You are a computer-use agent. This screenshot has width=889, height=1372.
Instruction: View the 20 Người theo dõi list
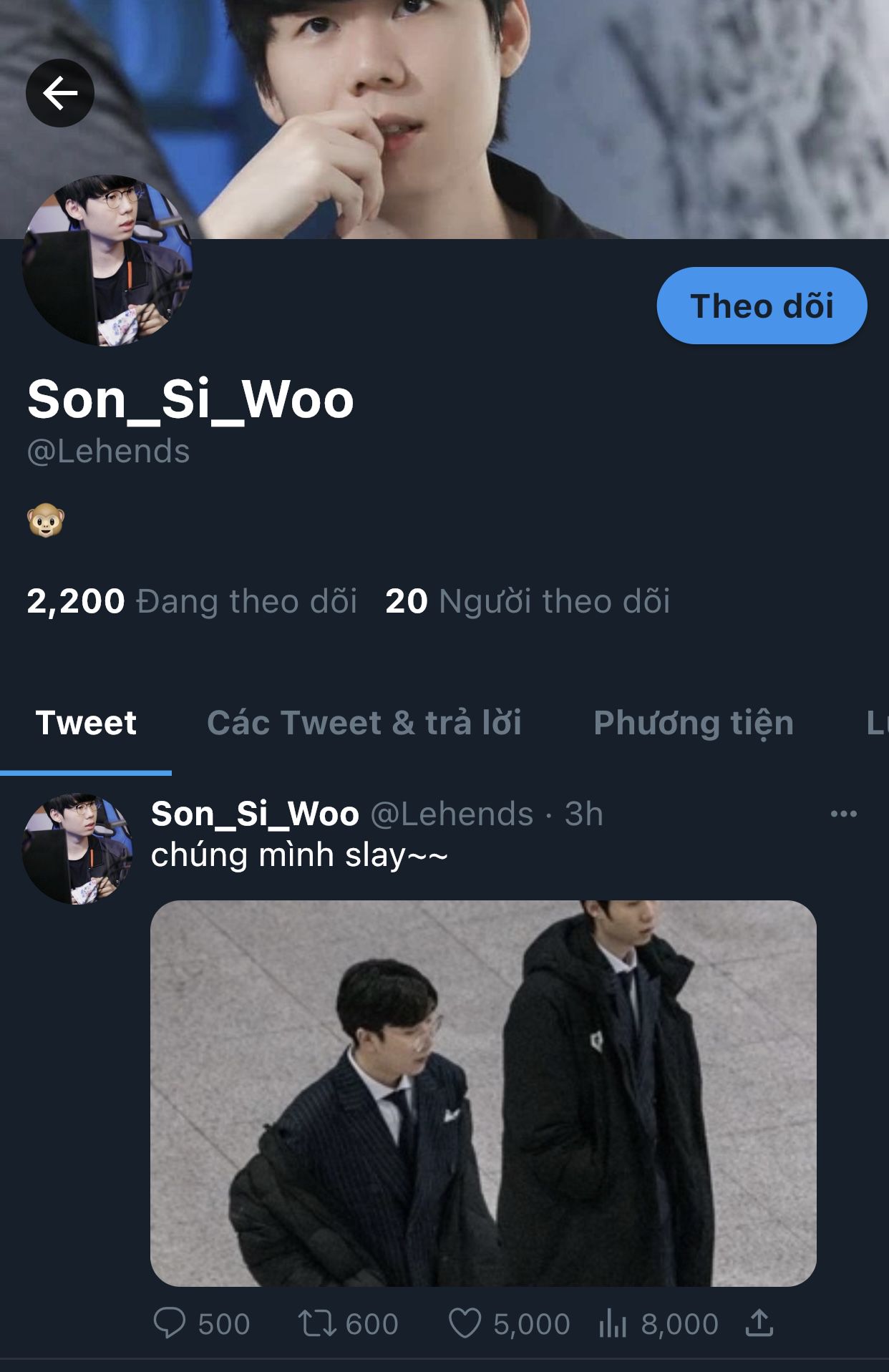(x=528, y=601)
